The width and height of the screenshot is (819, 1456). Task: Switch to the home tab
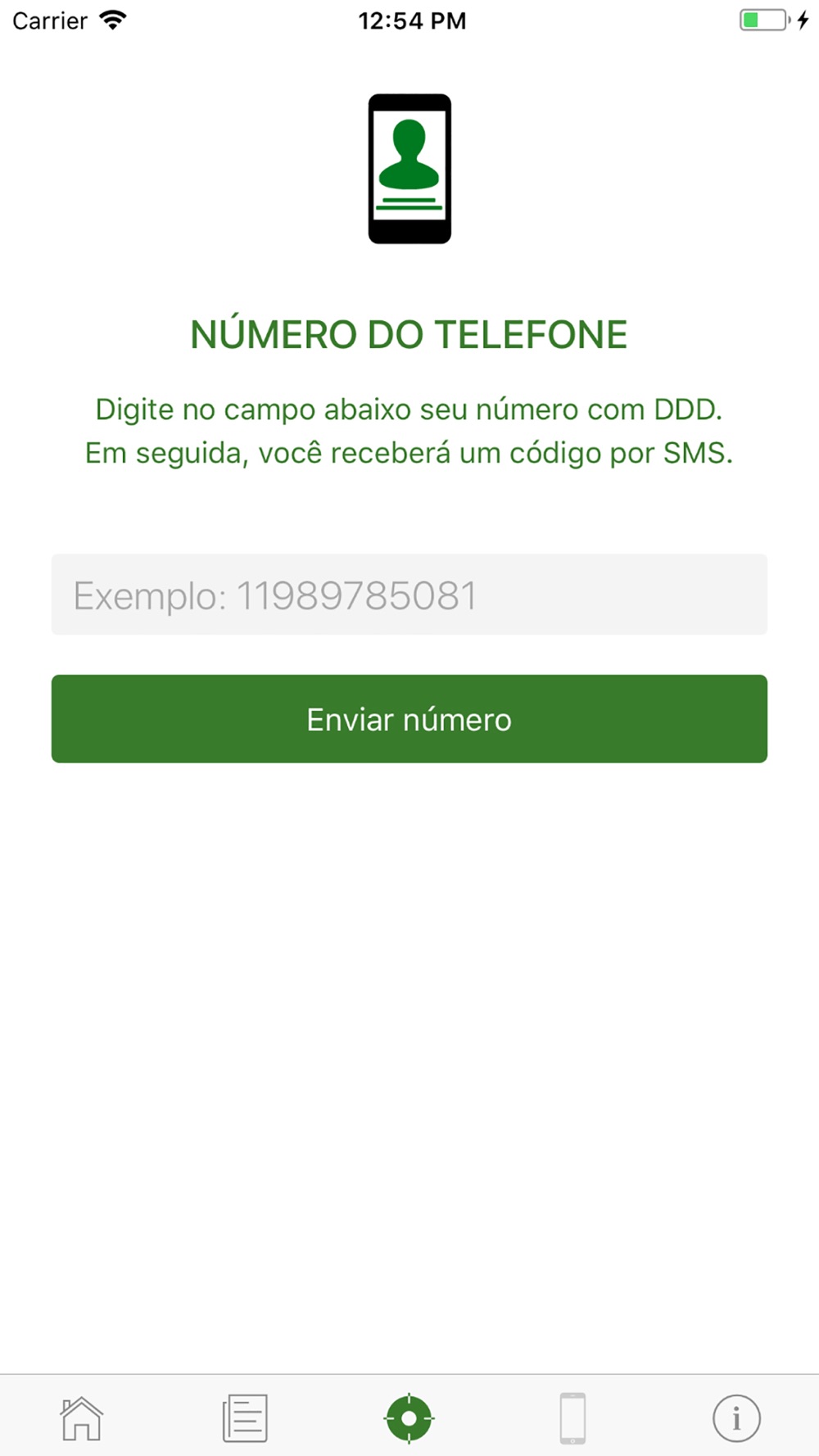point(81,1418)
